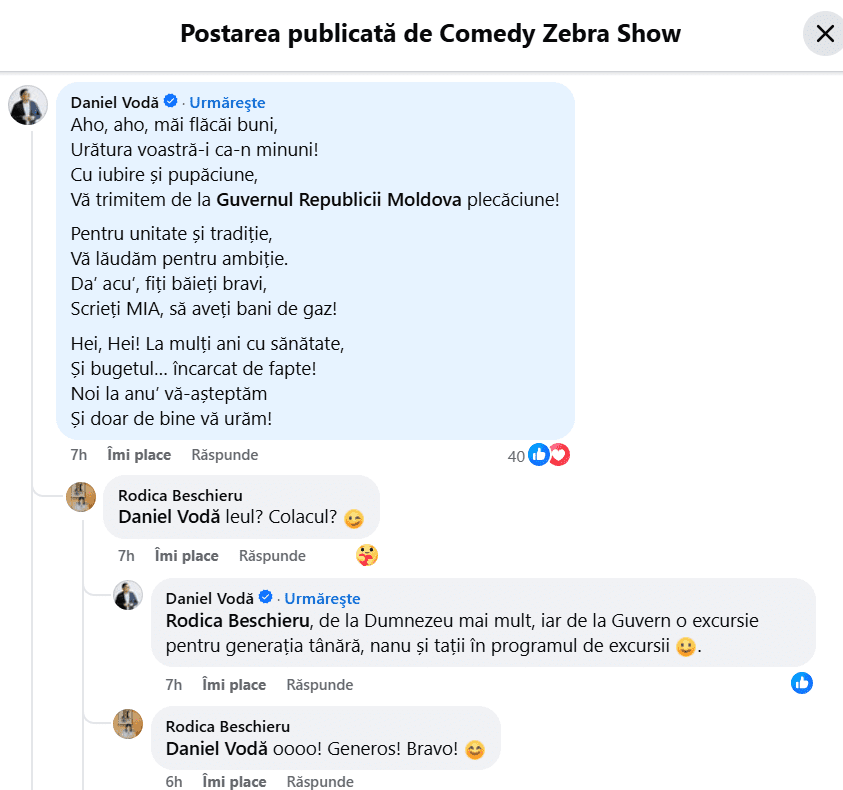Close the Comedy Zebra Show post dialog

pyautogui.click(x=824, y=34)
